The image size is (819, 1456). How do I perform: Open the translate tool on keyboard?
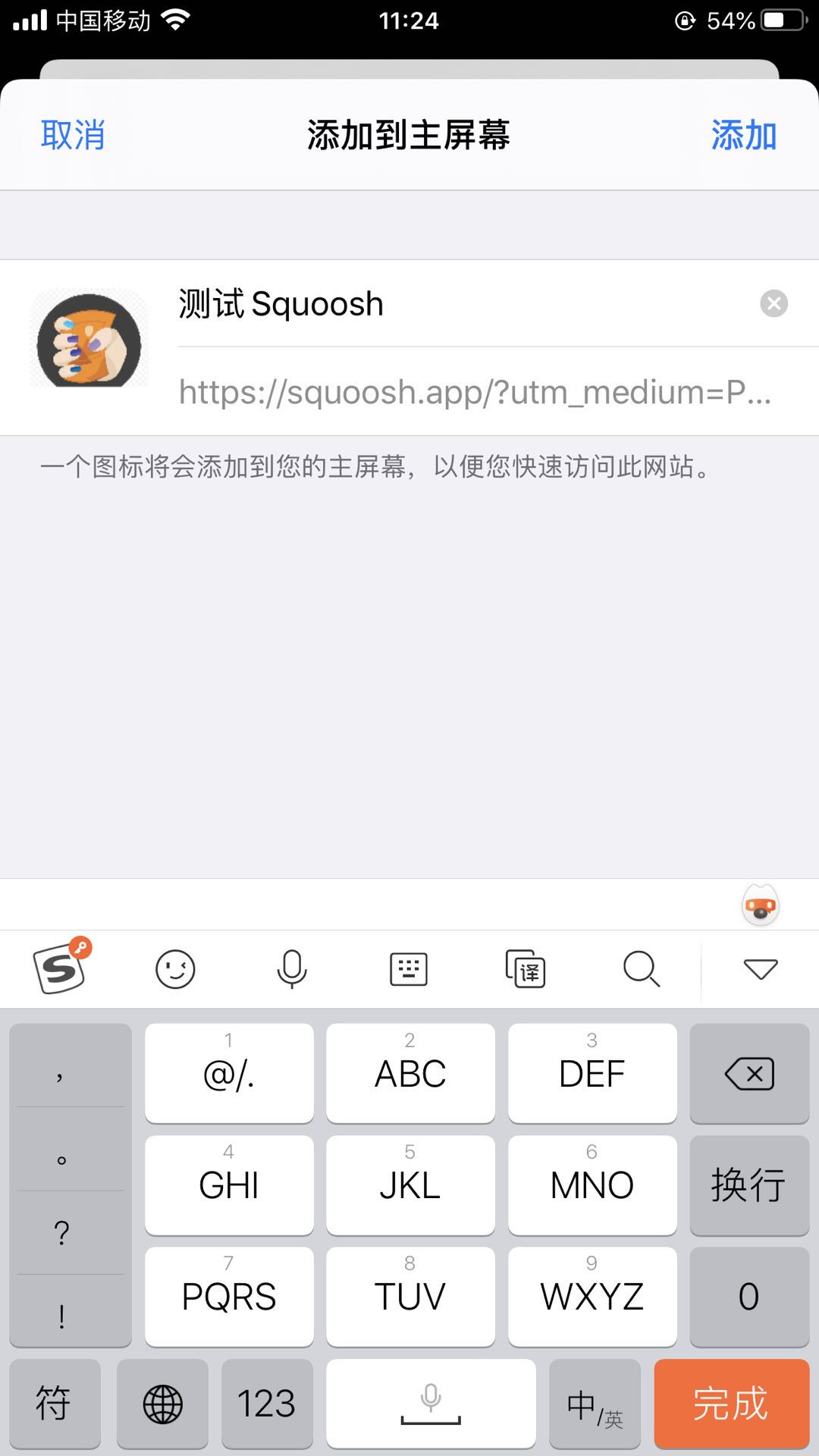tap(526, 969)
